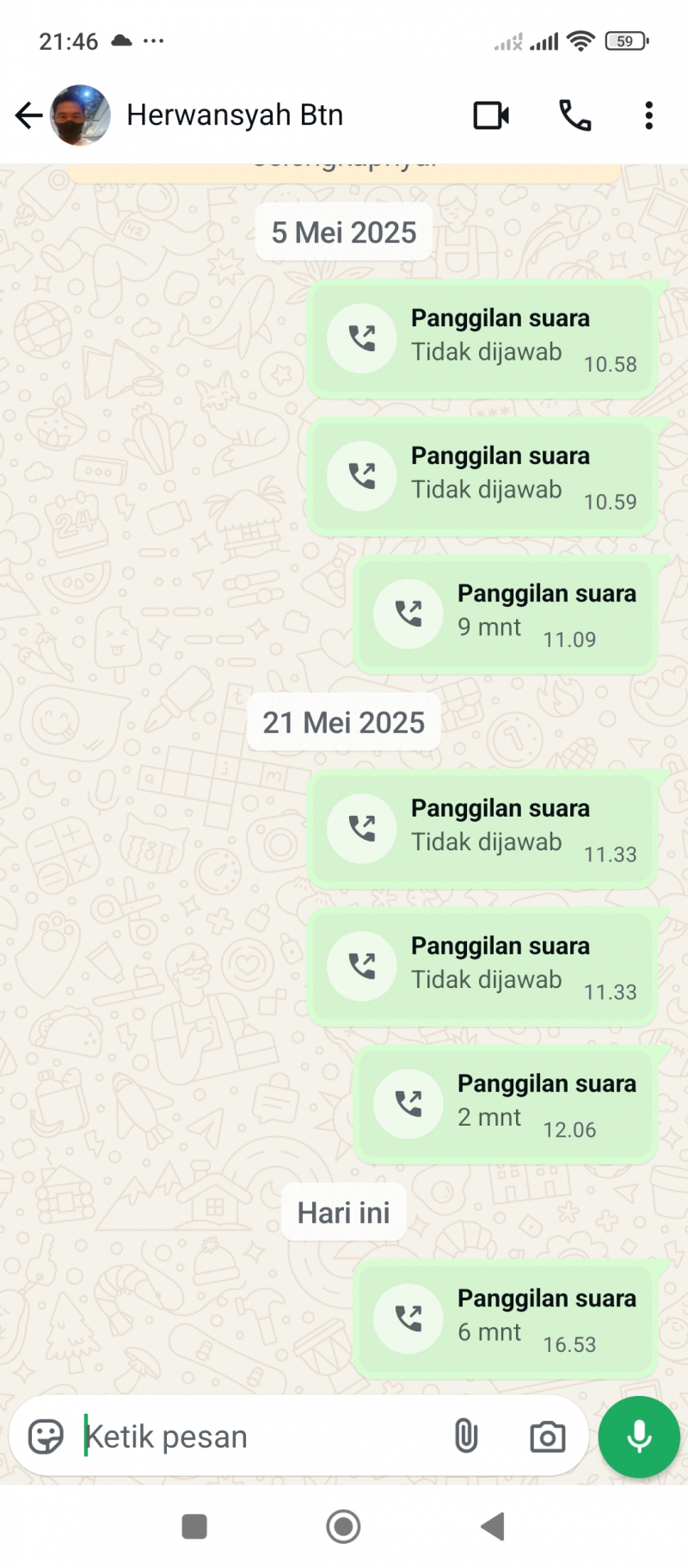The height and width of the screenshot is (1568, 688).
Task: Focus the Ketik pesan message field
Action: (258, 1436)
